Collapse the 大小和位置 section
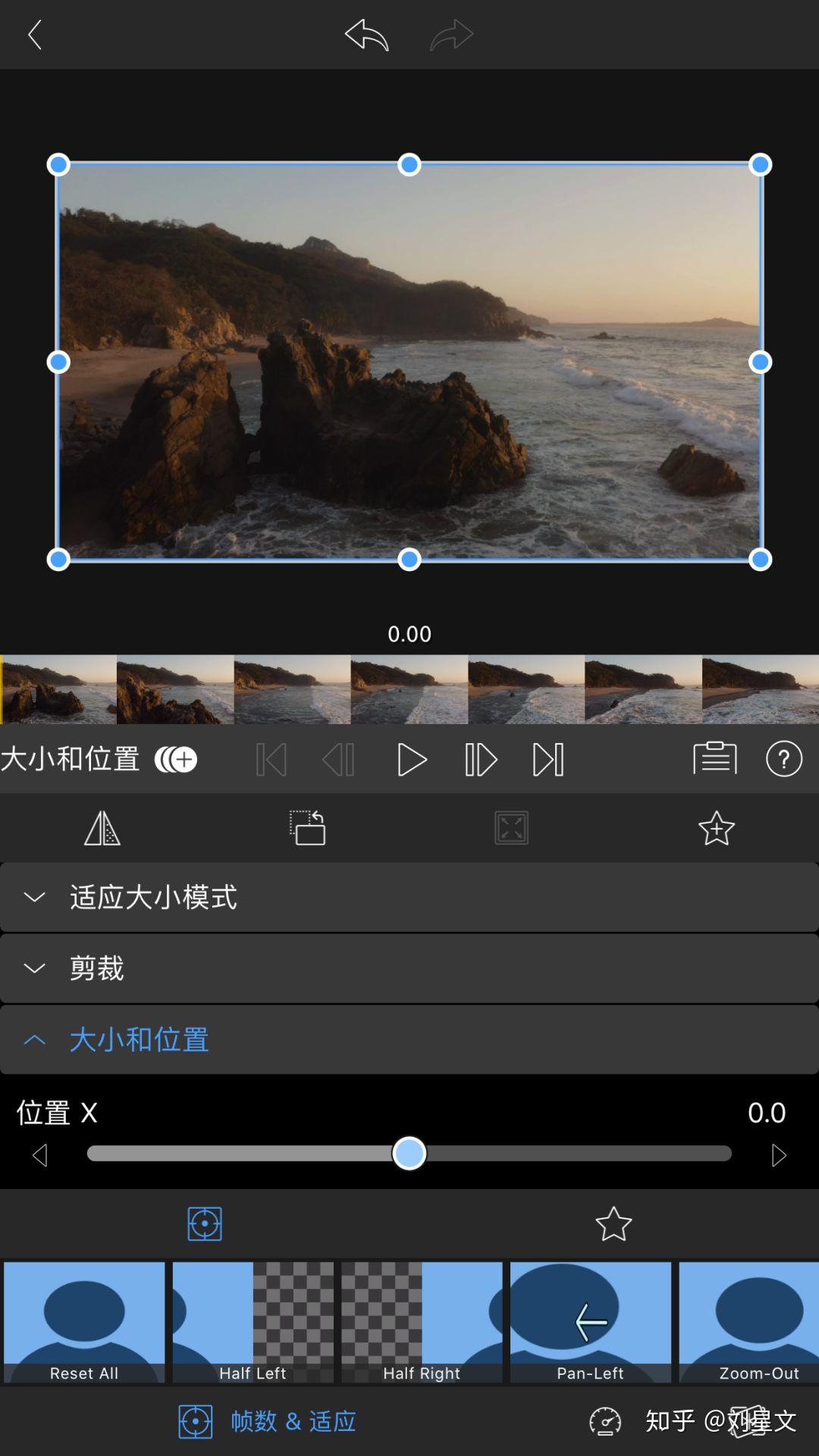The width and height of the screenshot is (819, 1456). click(x=409, y=1040)
